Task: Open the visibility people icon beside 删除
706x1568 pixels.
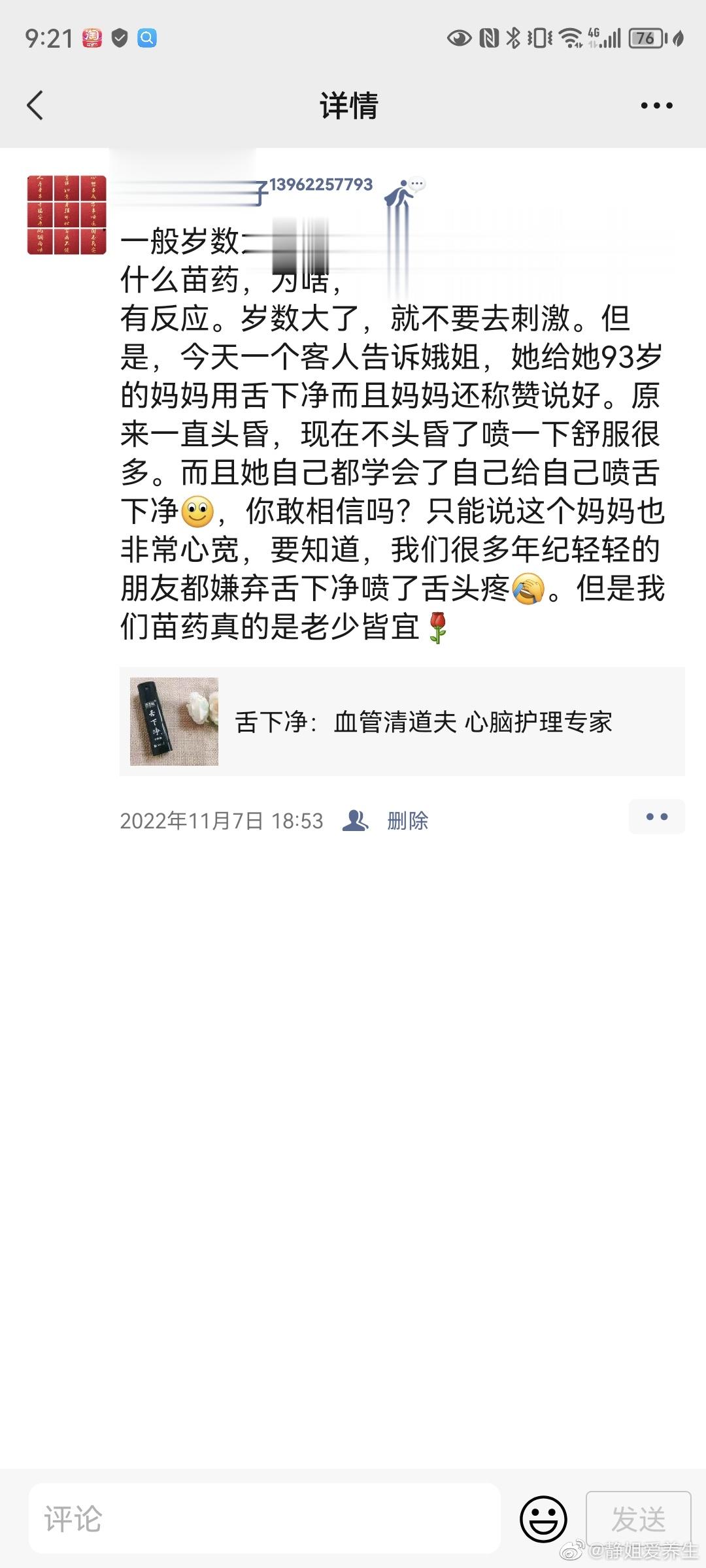Action: pyautogui.click(x=355, y=821)
